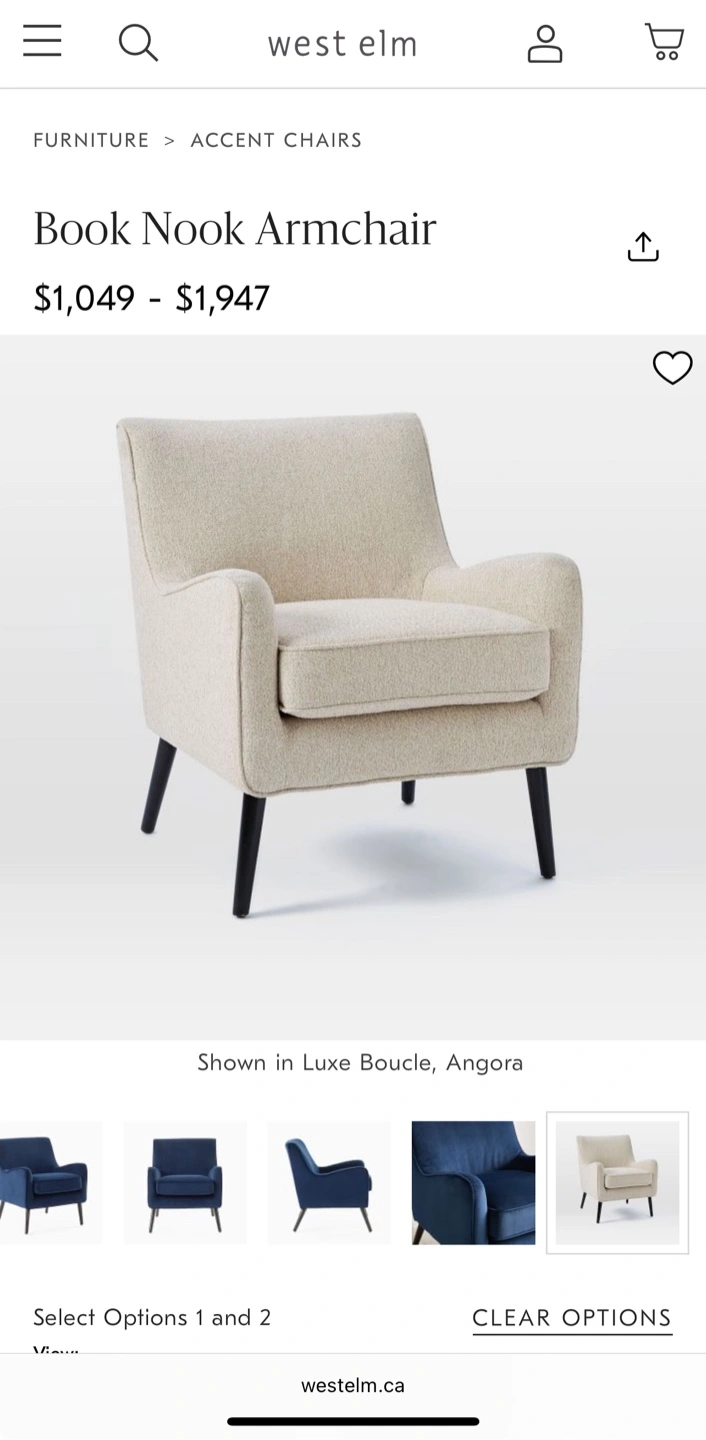Share the Book Nook Armchair
The width and height of the screenshot is (706, 1440).
click(643, 246)
